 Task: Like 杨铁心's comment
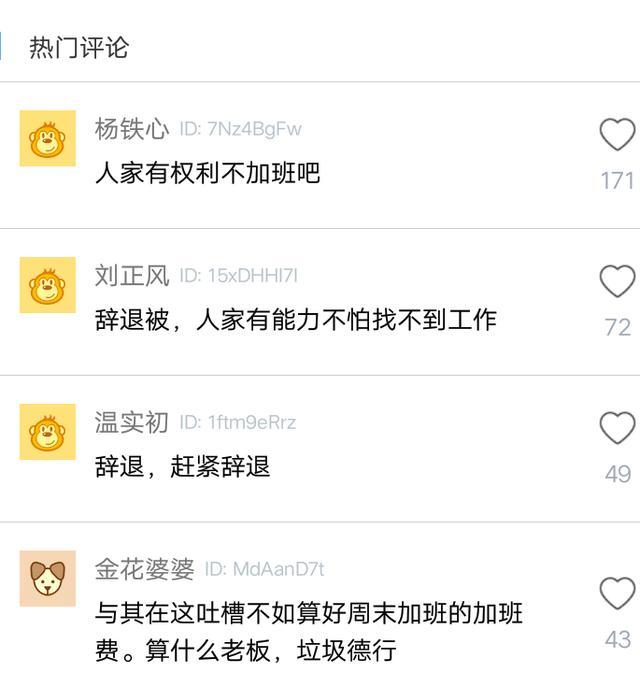pos(617,135)
